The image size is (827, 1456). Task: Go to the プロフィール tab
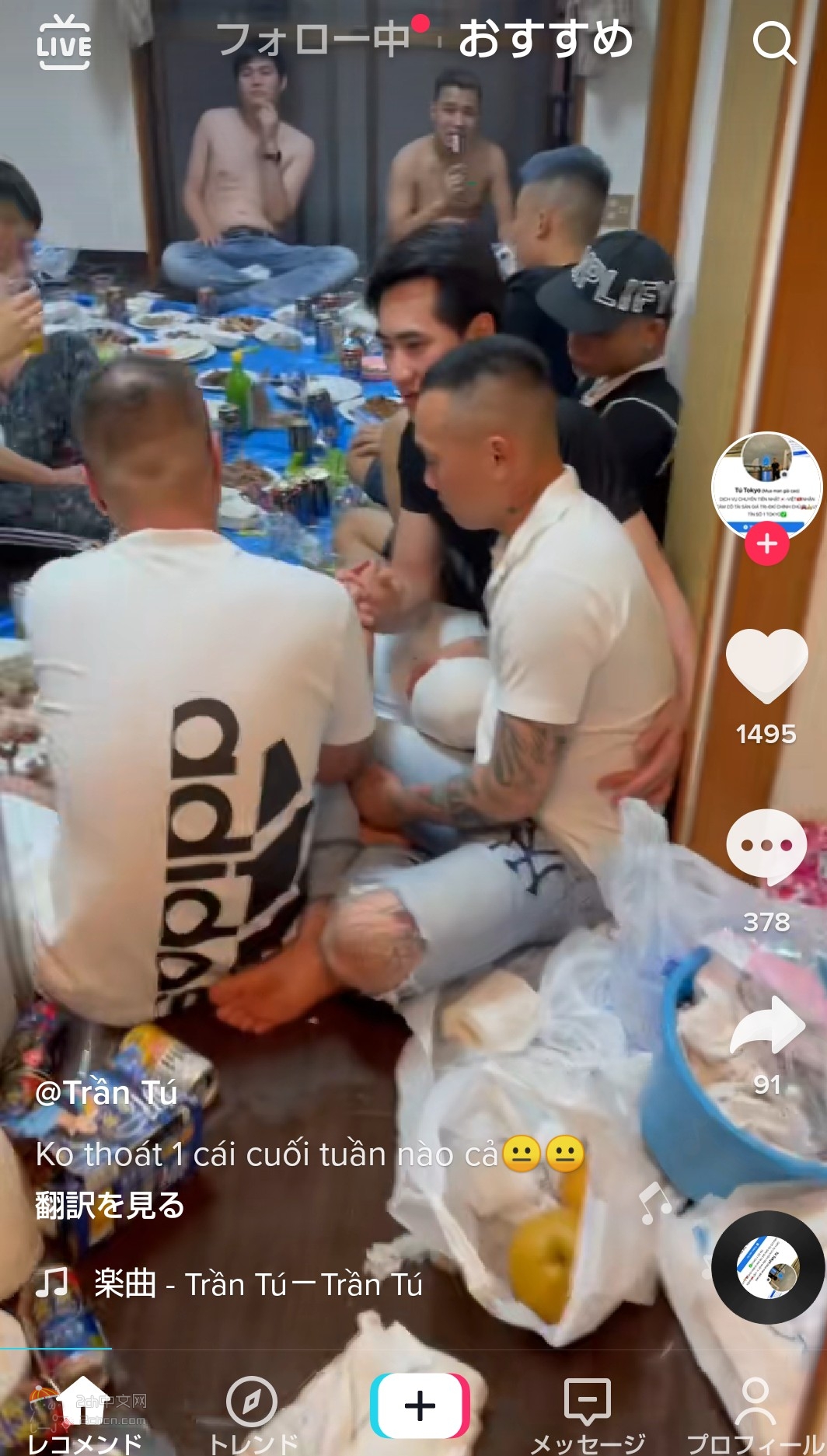[755, 1415]
